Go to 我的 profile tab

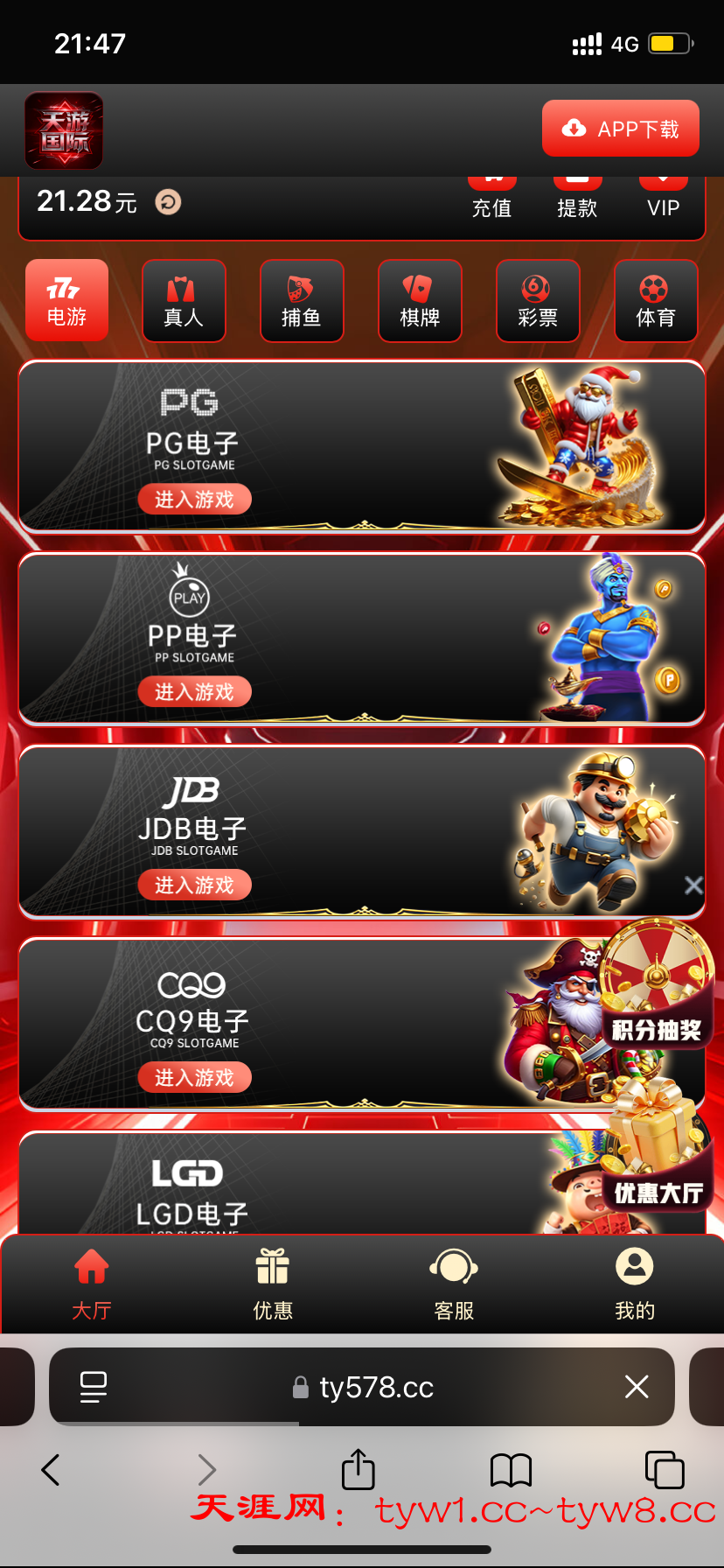pos(635,1283)
